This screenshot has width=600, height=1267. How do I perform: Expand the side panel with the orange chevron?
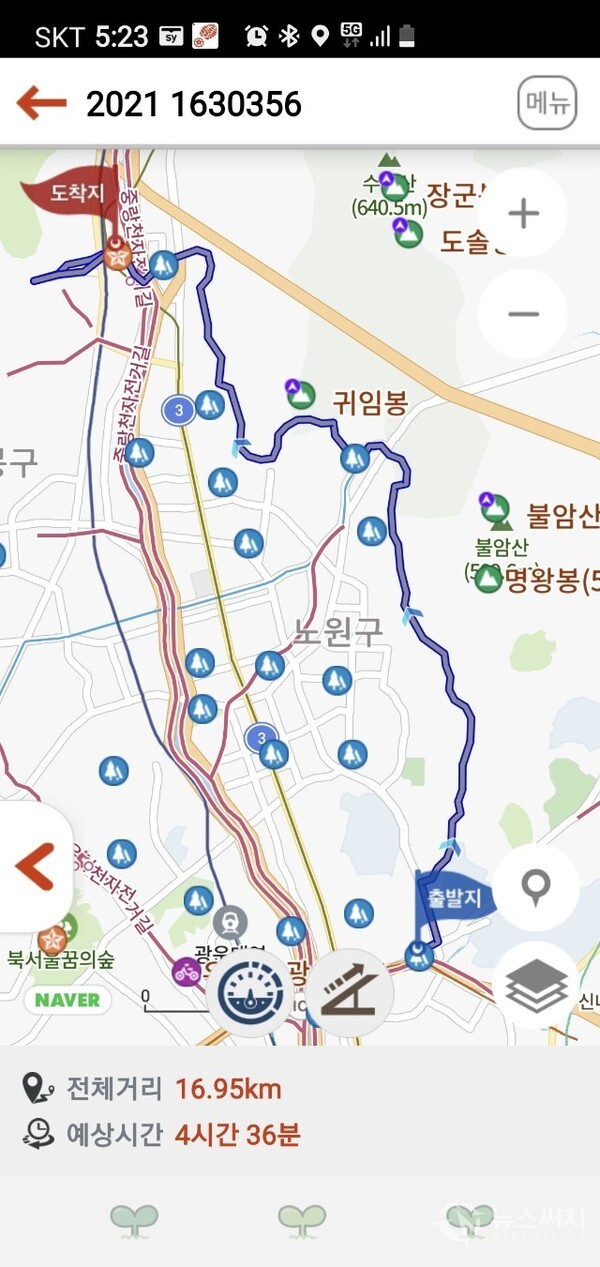[34, 866]
